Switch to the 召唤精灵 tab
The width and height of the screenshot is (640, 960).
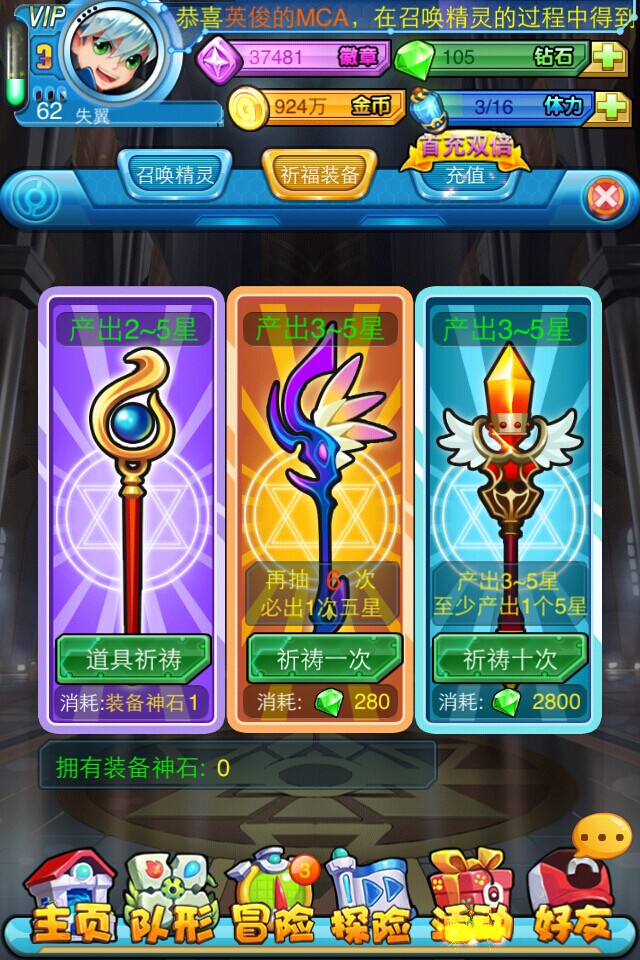[175, 176]
